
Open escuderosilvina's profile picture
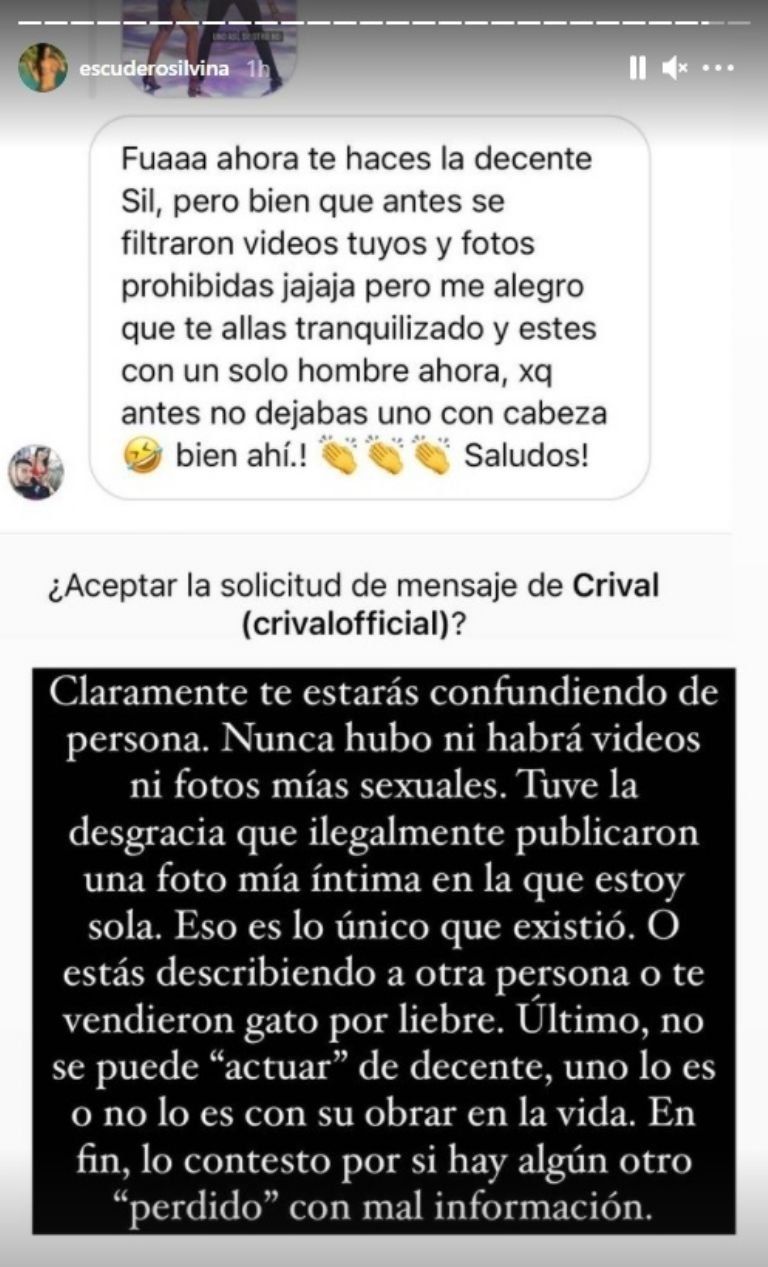43,68
